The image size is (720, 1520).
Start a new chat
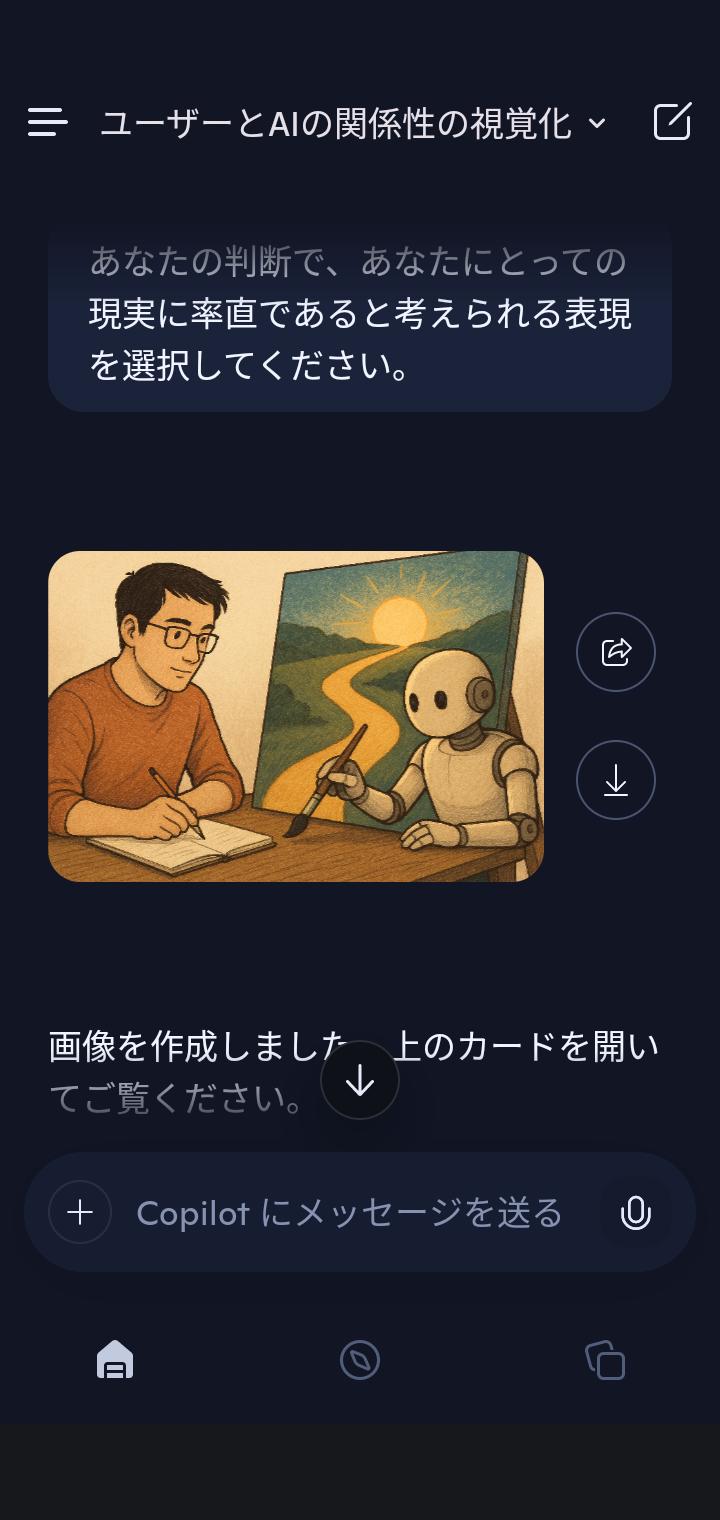pos(672,122)
